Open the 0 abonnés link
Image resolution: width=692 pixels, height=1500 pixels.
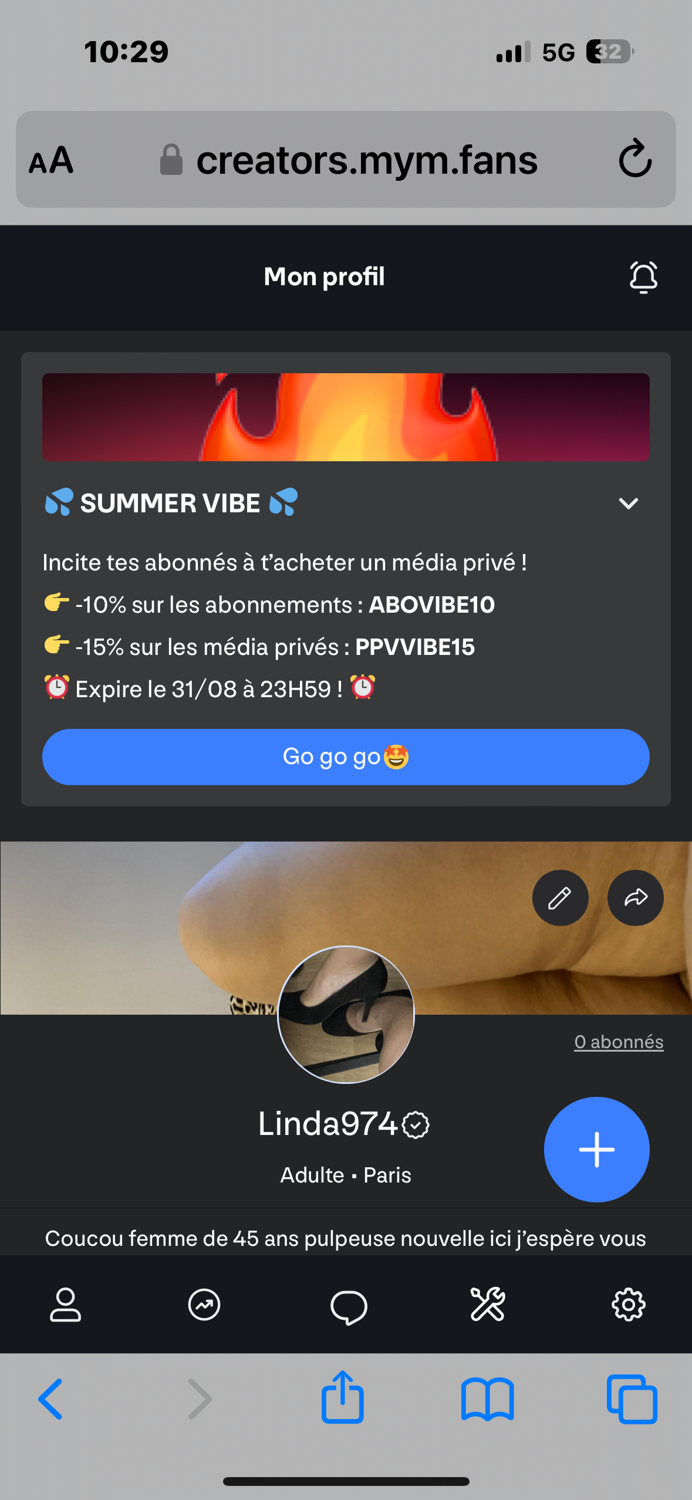pyautogui.click(x=619, y=1042)
